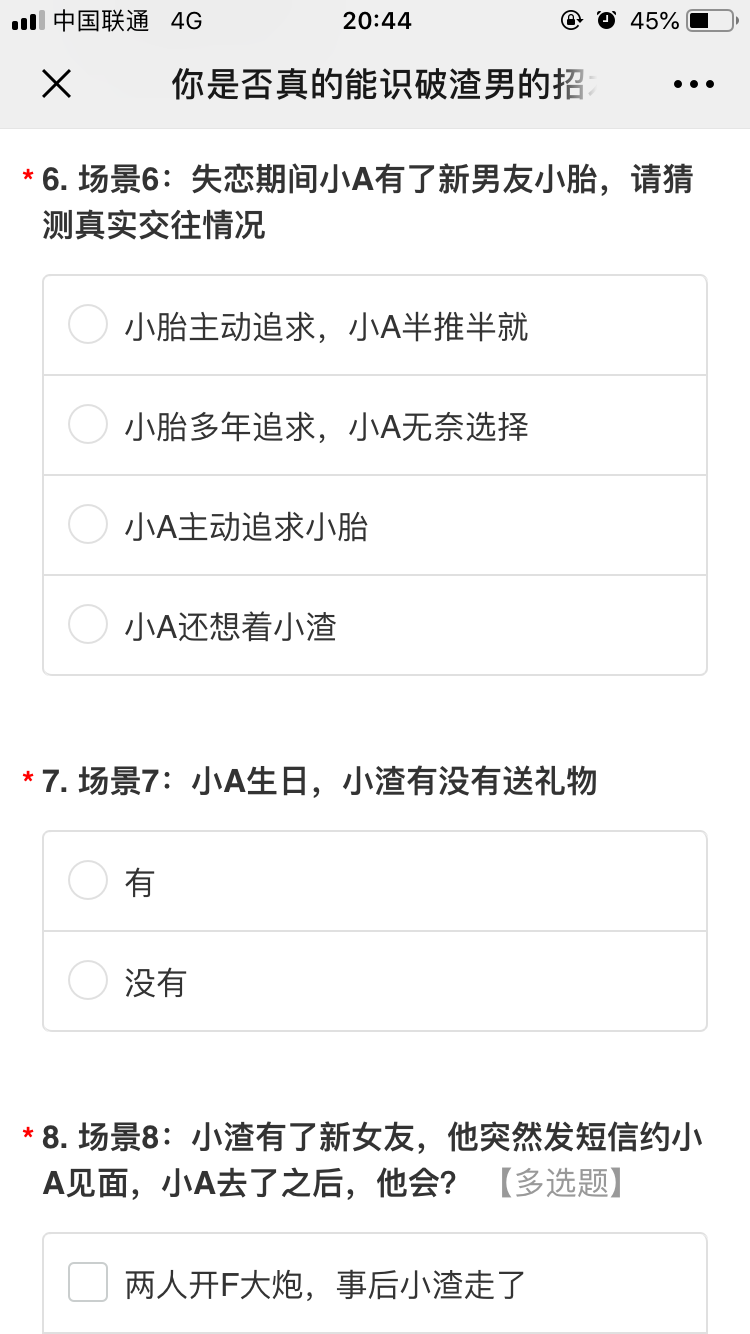Close the survey page with the X
The width and height of the screenshot is (750, 1334).
[x=57, y=84]
